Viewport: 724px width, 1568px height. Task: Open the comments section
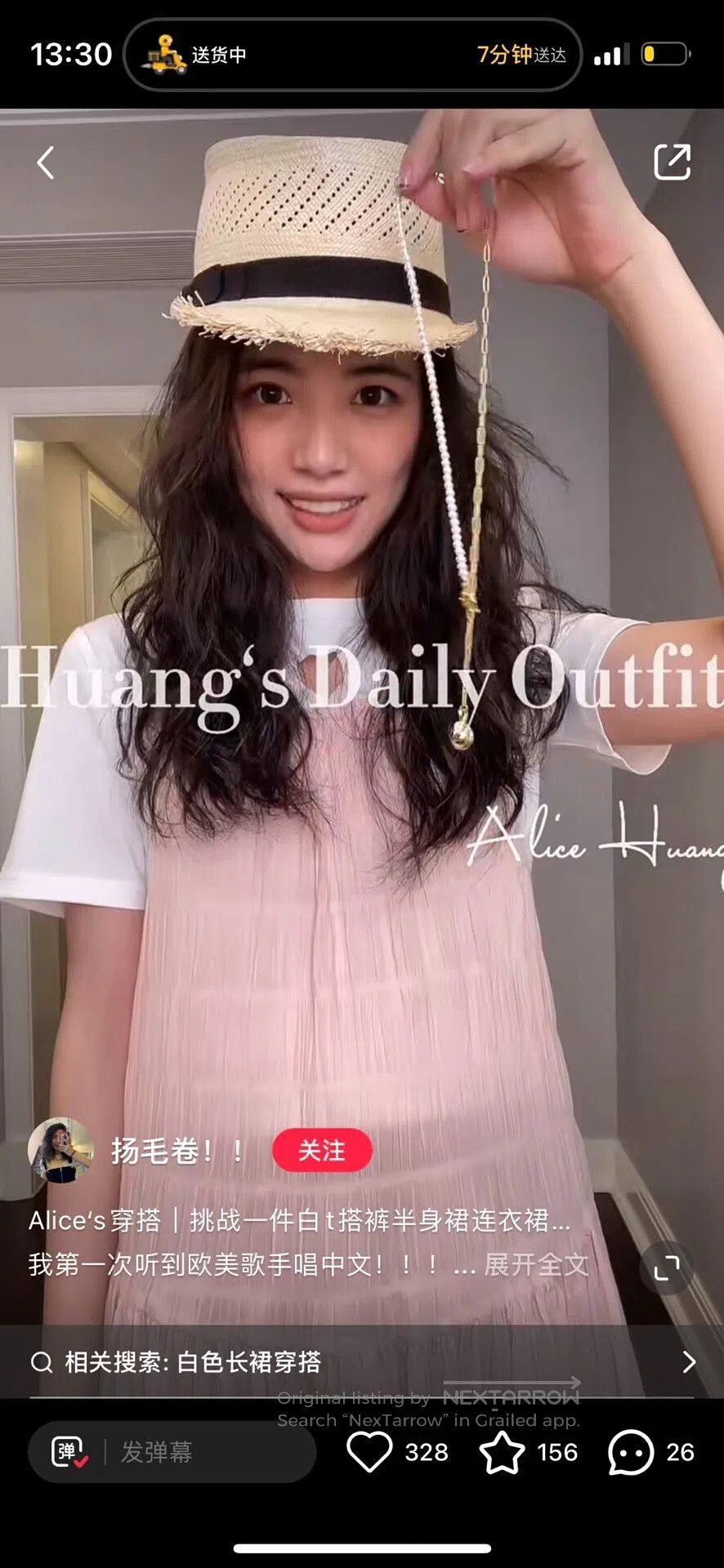tap(631, 1452)
